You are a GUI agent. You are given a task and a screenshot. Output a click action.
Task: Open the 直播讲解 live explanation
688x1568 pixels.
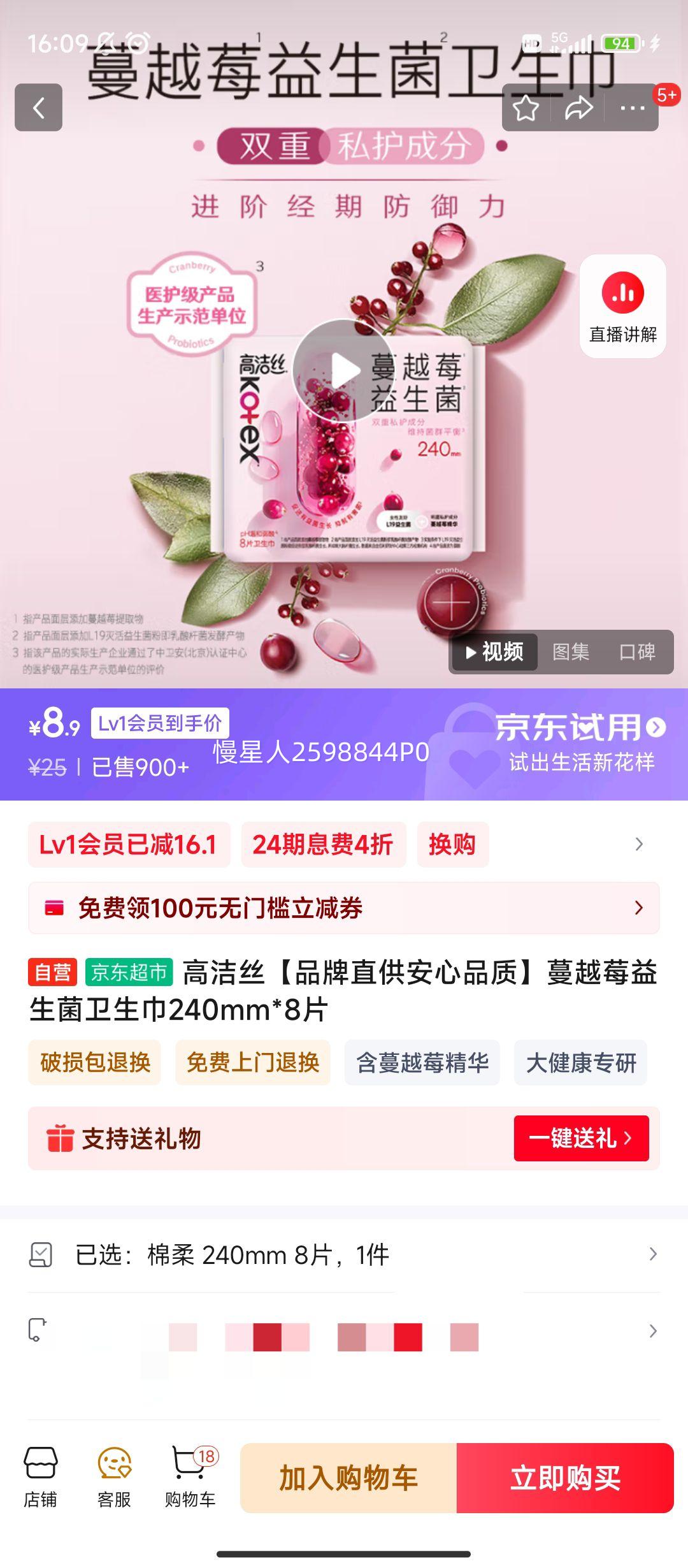622,306
